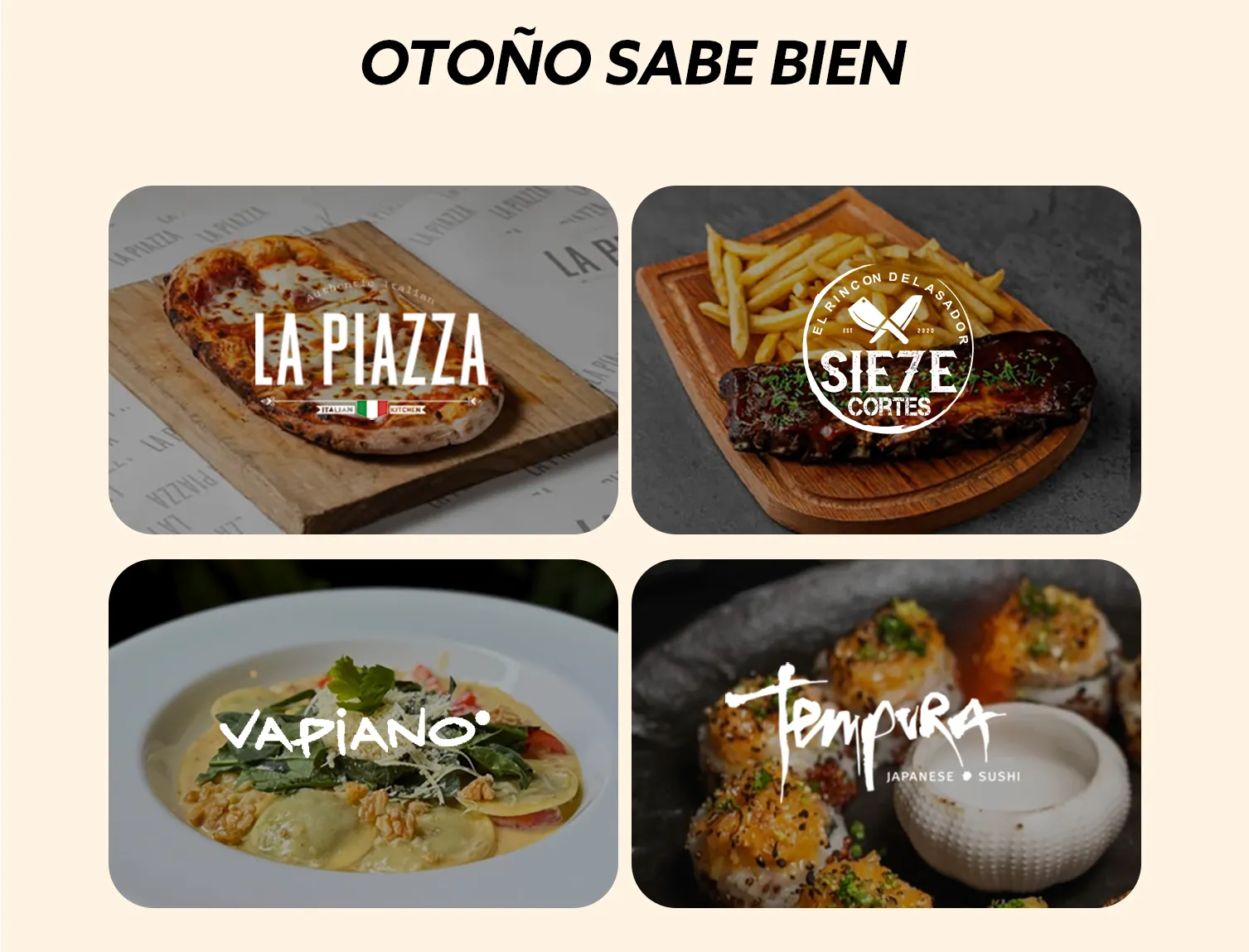Select the Sie7e Cortes restaurant tile

coord(886,360)
